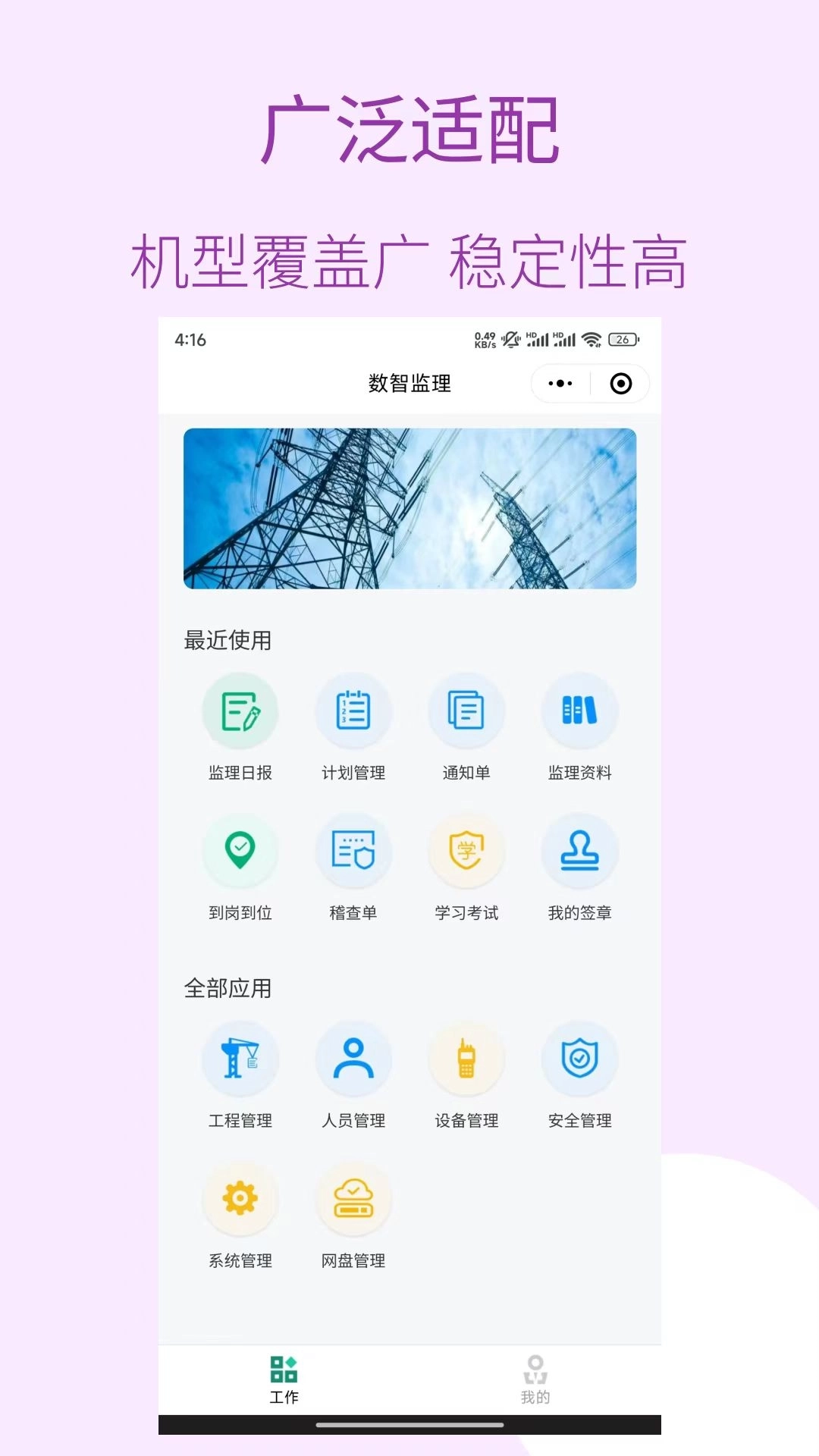The height and width of the screenshot is (1456, 819).
Task: Open the 到岗到位 attendance location icon
Action: coord(240,851)
